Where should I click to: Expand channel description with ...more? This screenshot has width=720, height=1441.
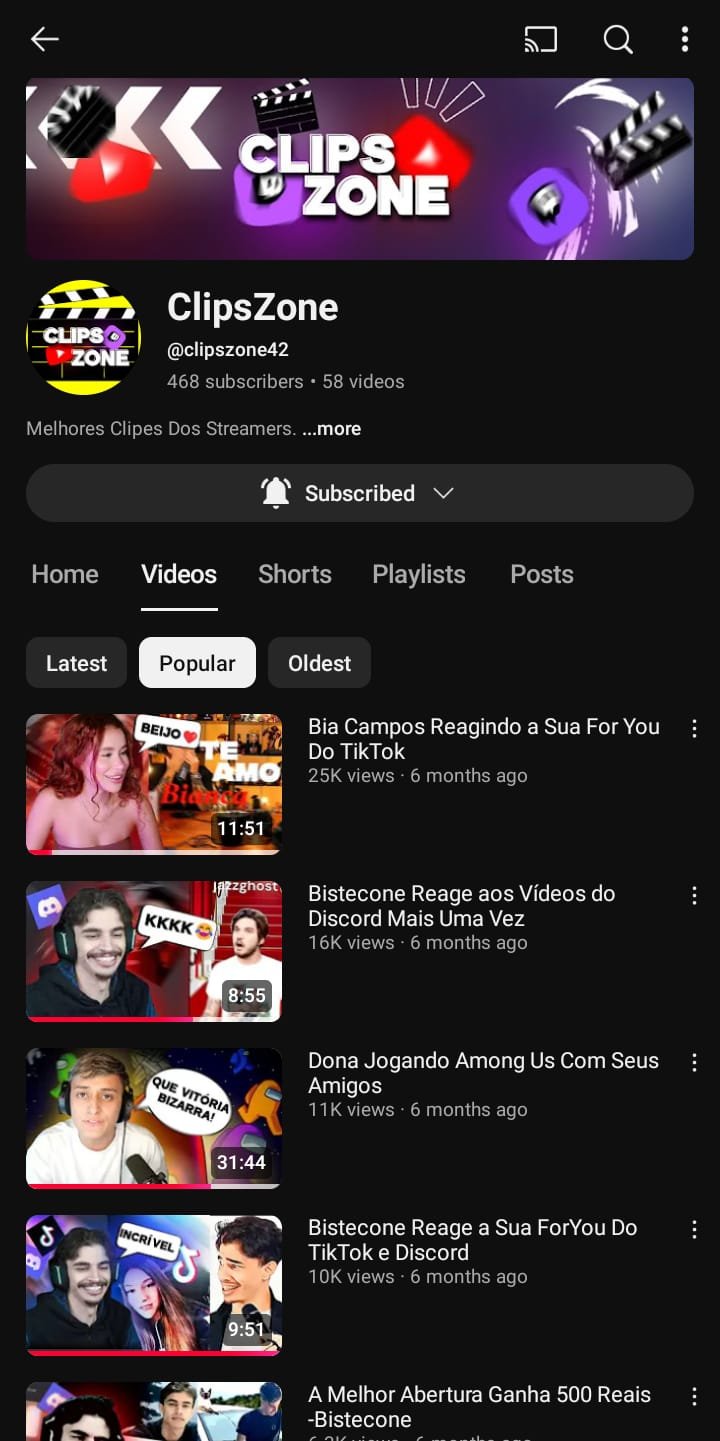coord(331,429)
